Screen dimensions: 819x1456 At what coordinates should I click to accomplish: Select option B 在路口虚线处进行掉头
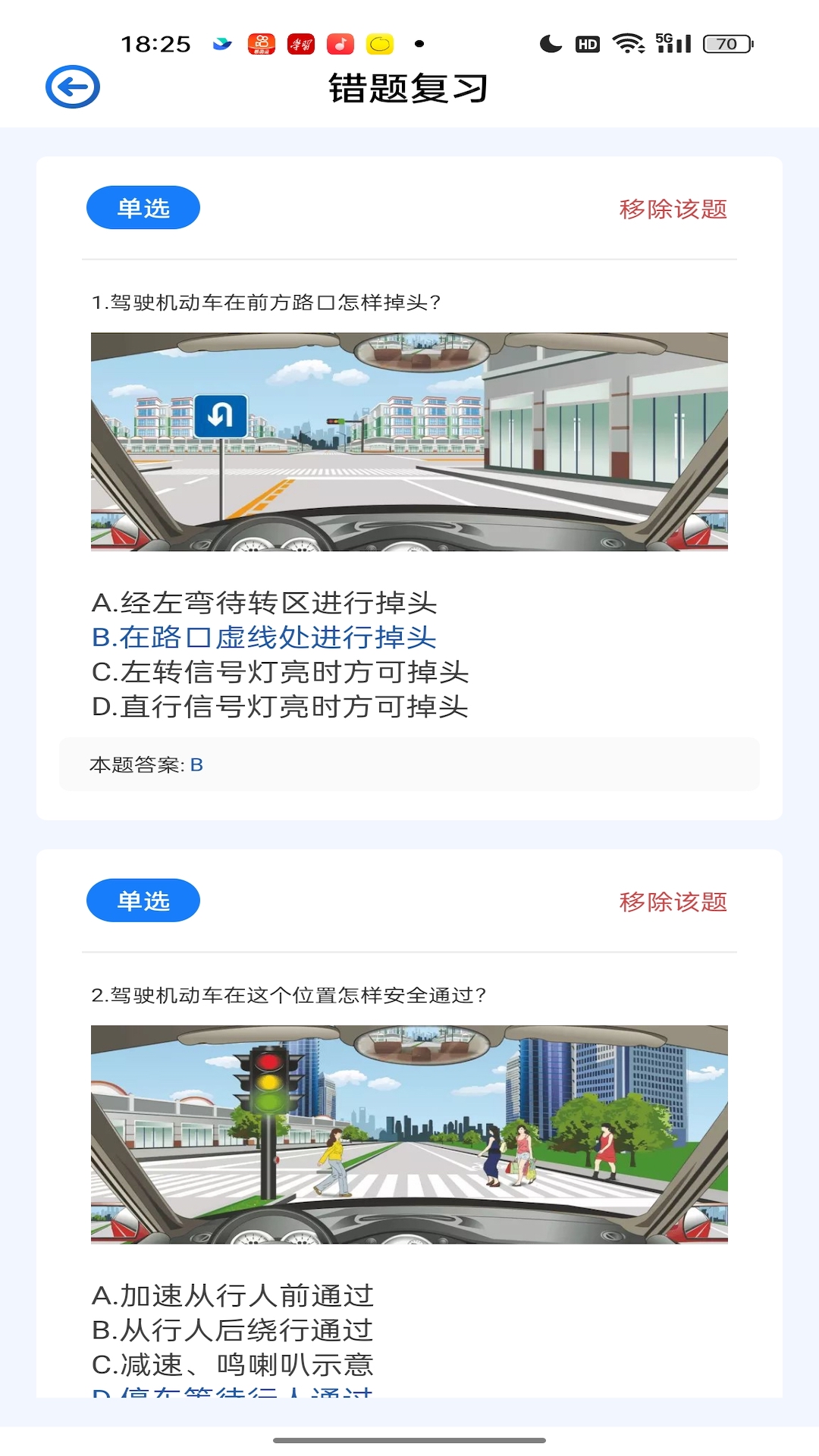(x=262, y=639)
